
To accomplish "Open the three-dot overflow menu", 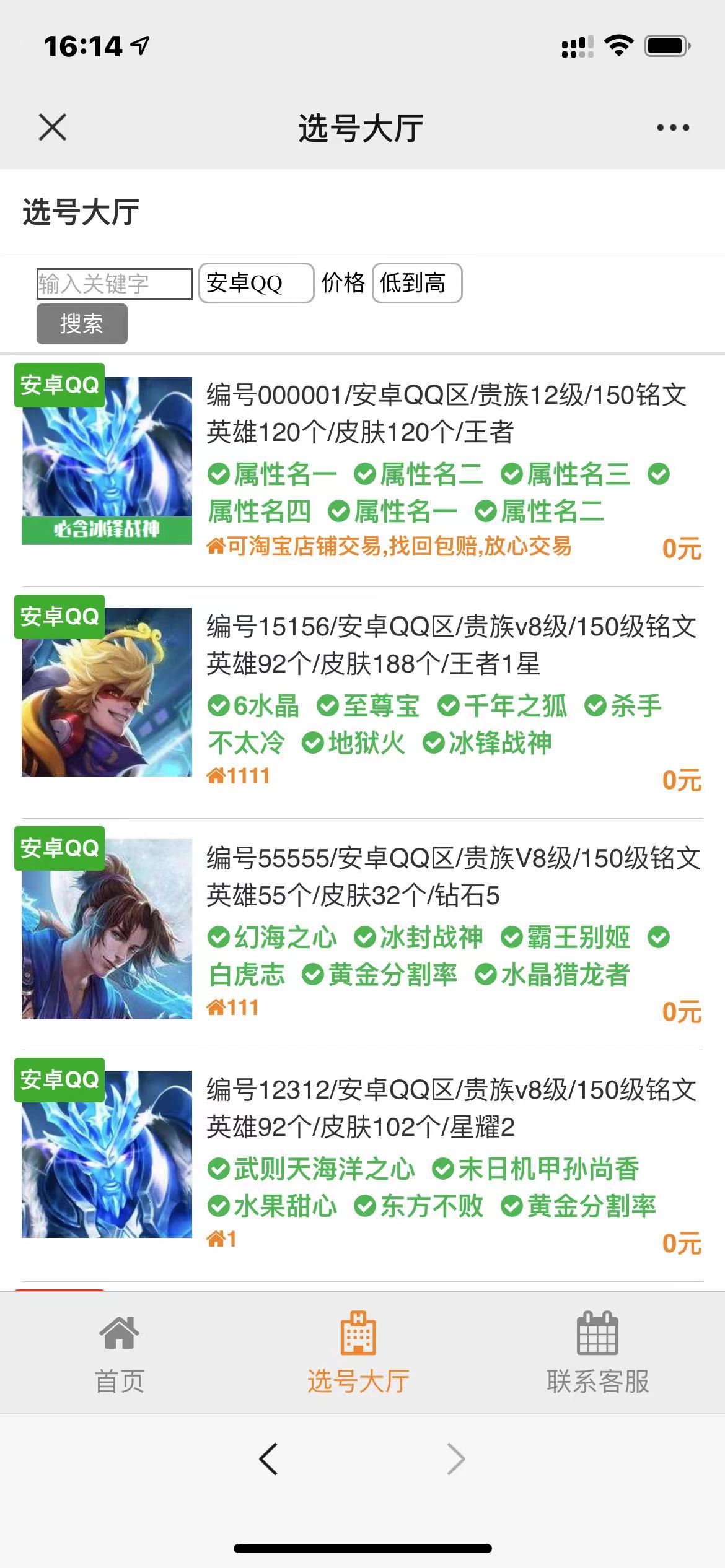I will point(672,128).
